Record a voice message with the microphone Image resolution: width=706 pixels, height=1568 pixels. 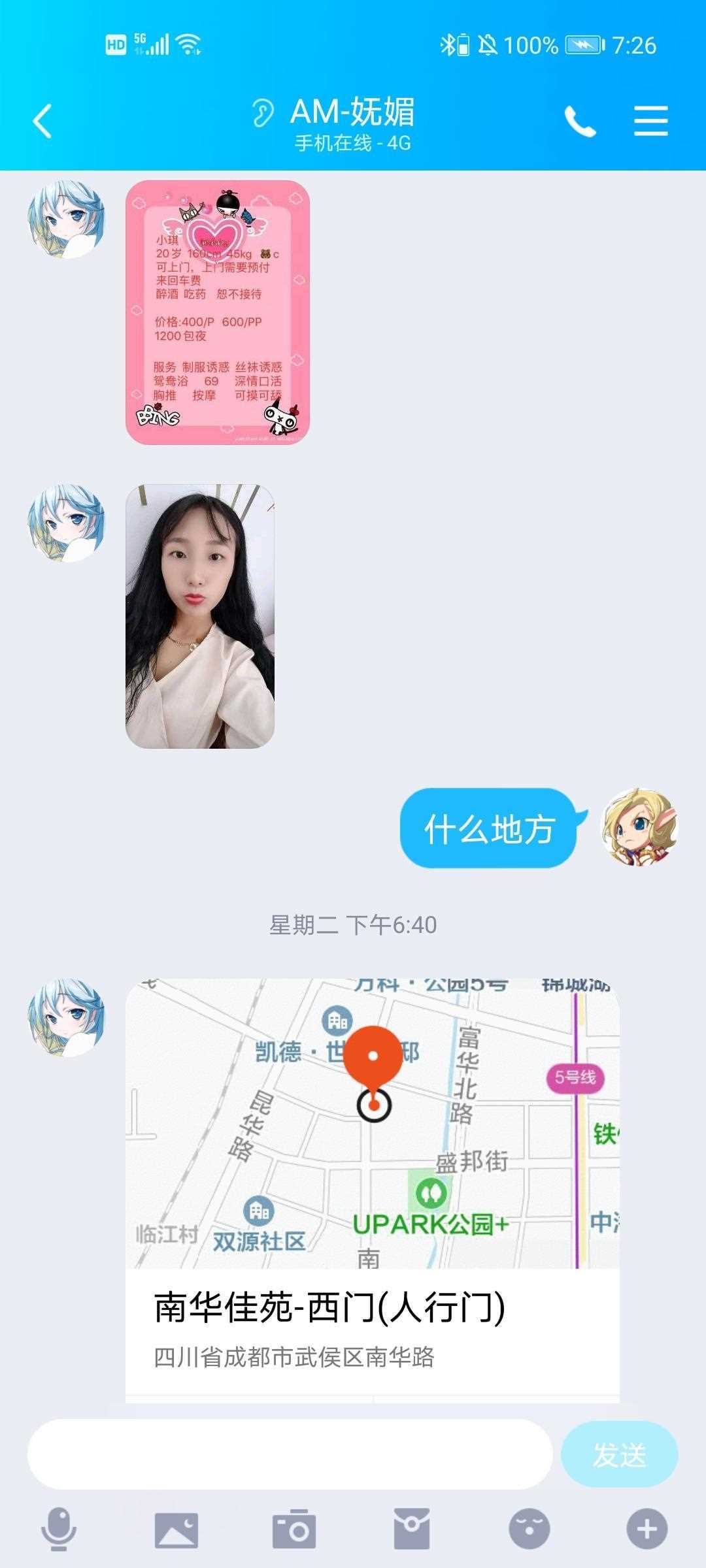(x=59, y=1529)
